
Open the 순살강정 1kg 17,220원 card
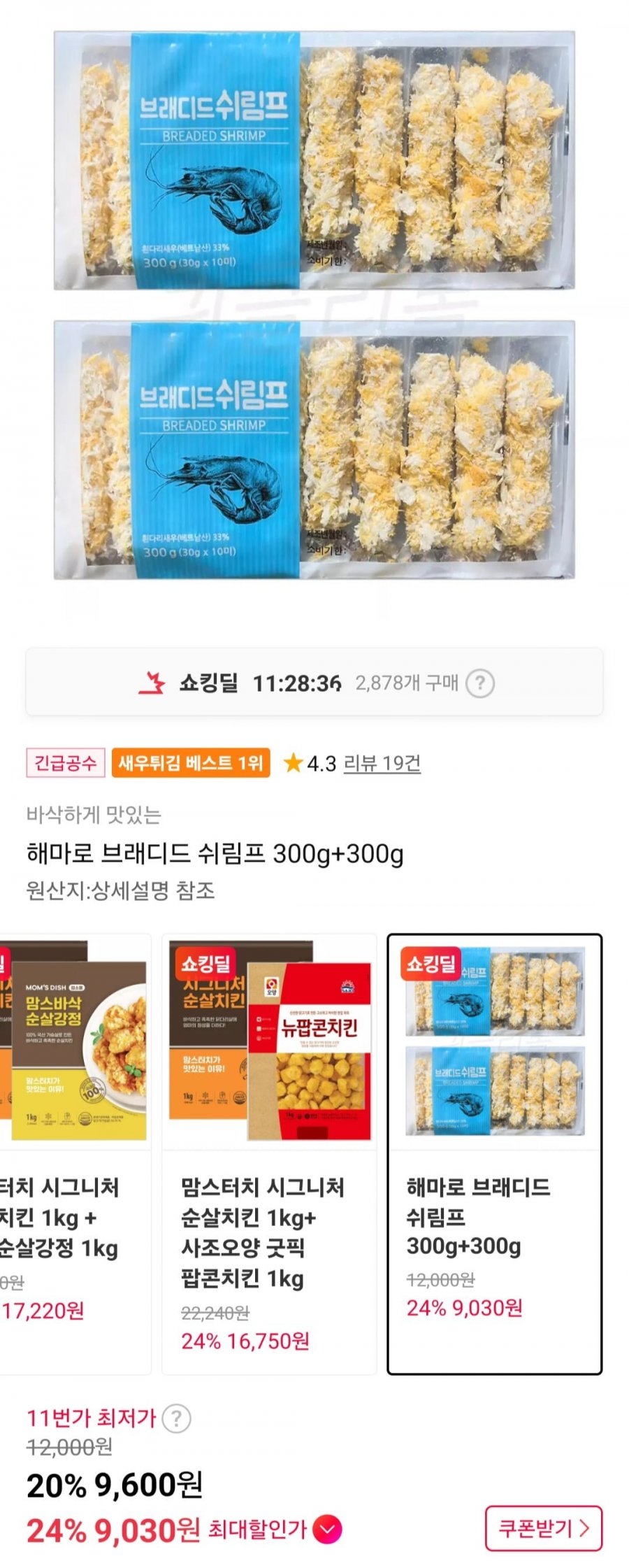coord(73,1154)
